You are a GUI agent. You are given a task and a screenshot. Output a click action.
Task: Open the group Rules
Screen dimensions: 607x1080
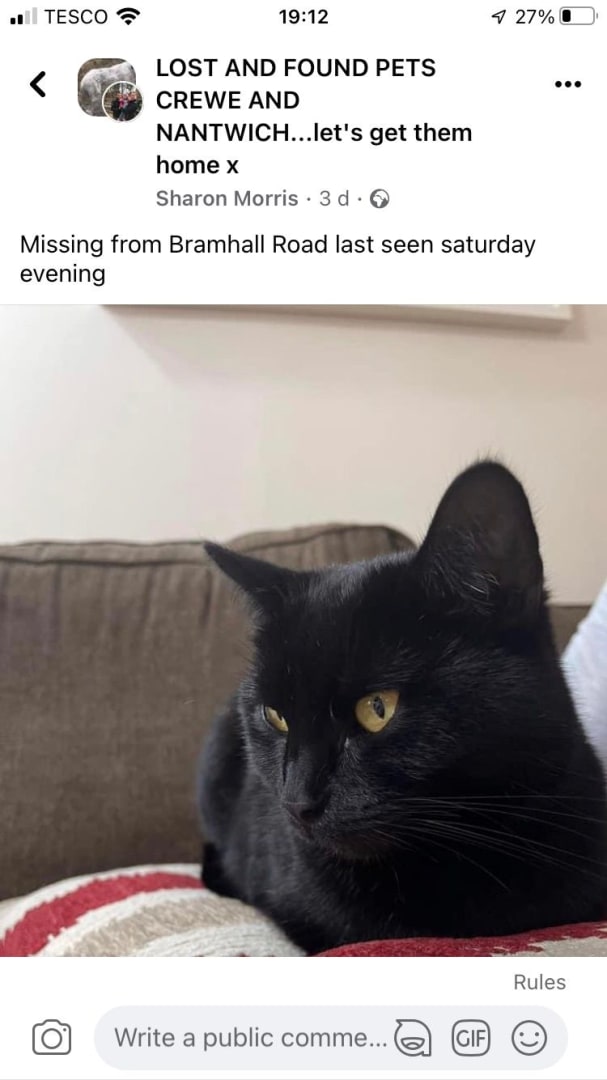[x=539, y=982]
